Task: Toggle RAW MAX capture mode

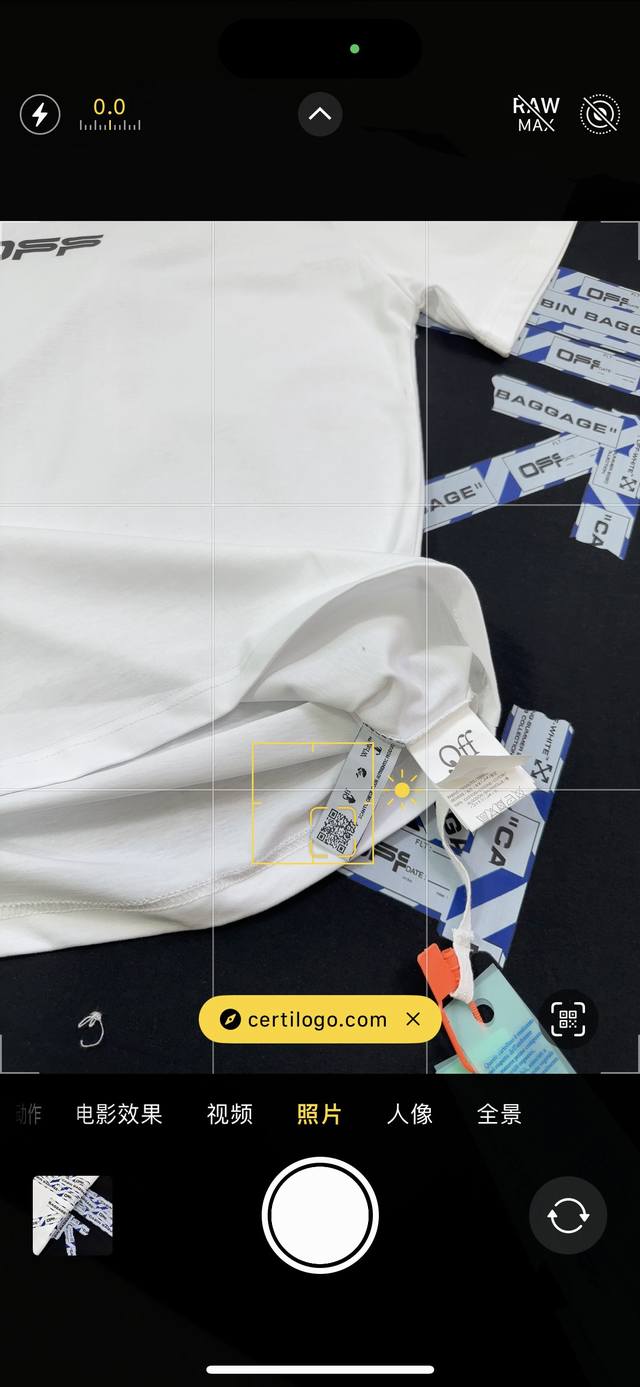Action: click(x=536, y=114)
